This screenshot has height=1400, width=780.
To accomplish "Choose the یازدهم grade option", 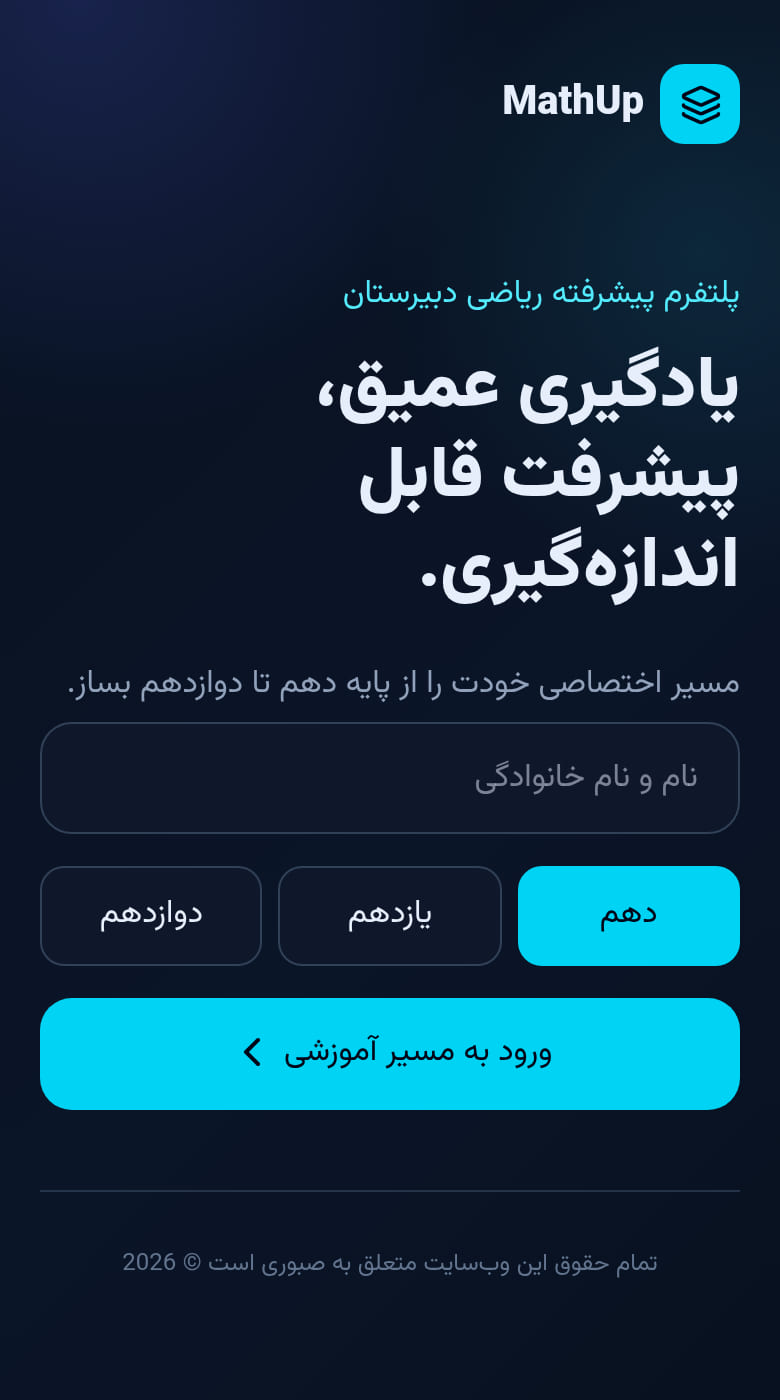I will [390, 916].
